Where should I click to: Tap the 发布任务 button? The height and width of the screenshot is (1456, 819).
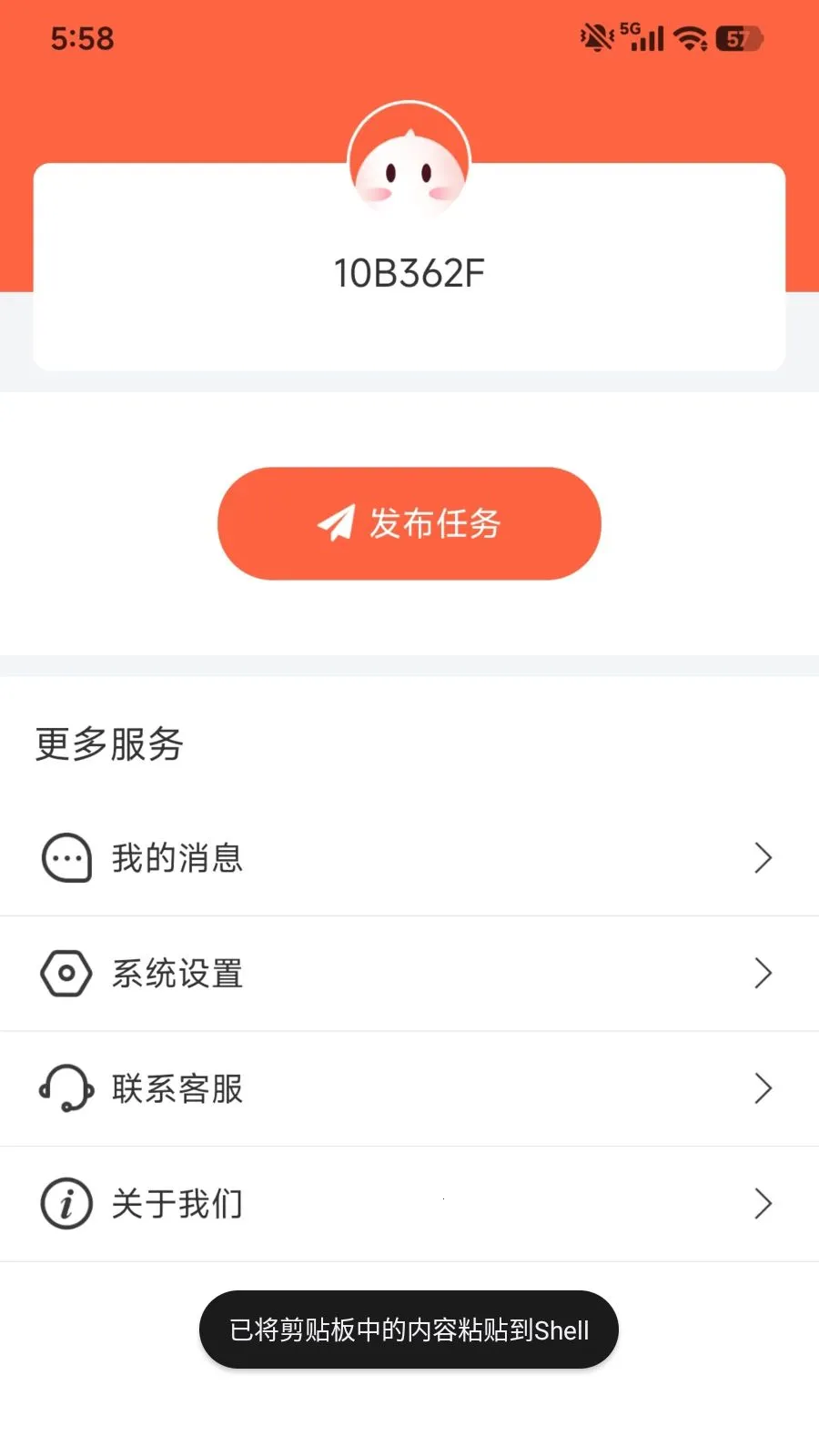click(x=409, y=523)
